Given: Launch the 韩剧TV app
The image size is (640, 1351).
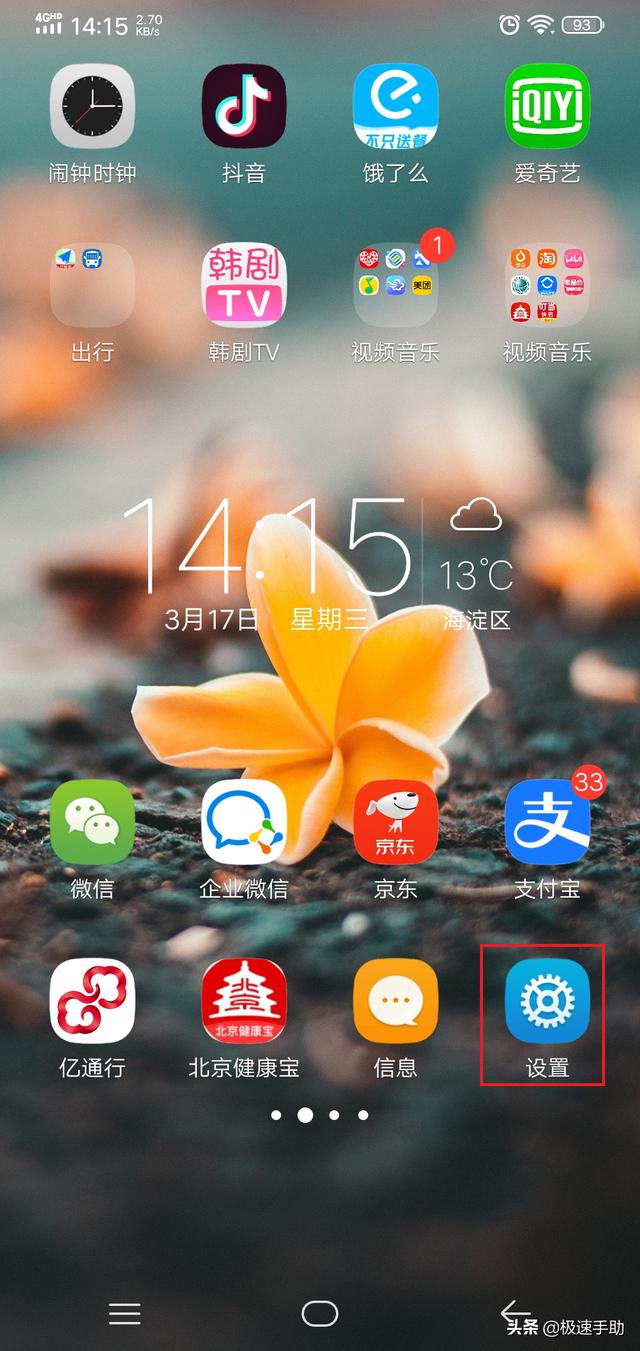Looking at the screenshot, I should click(x=244, y=286).
